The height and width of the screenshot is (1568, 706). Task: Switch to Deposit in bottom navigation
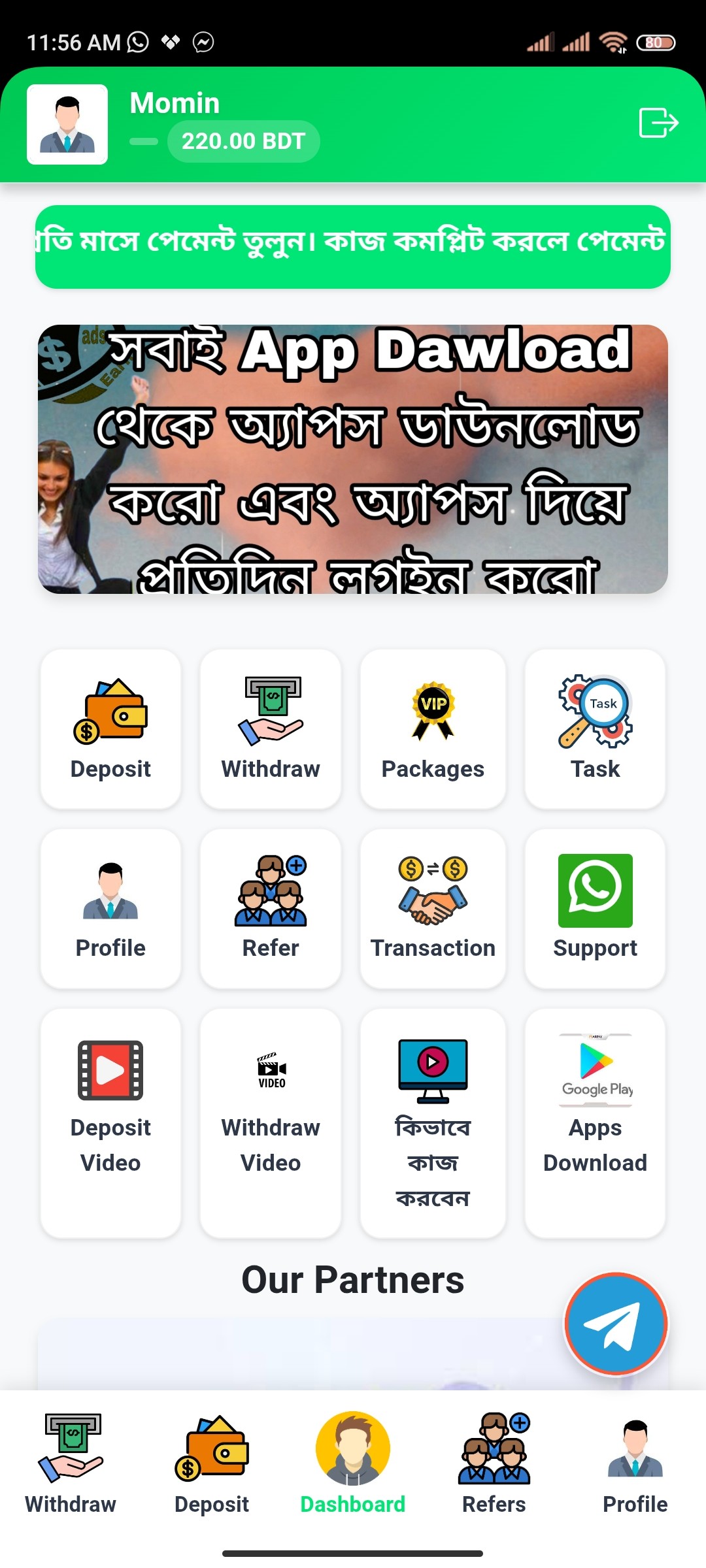(212, 1465)
